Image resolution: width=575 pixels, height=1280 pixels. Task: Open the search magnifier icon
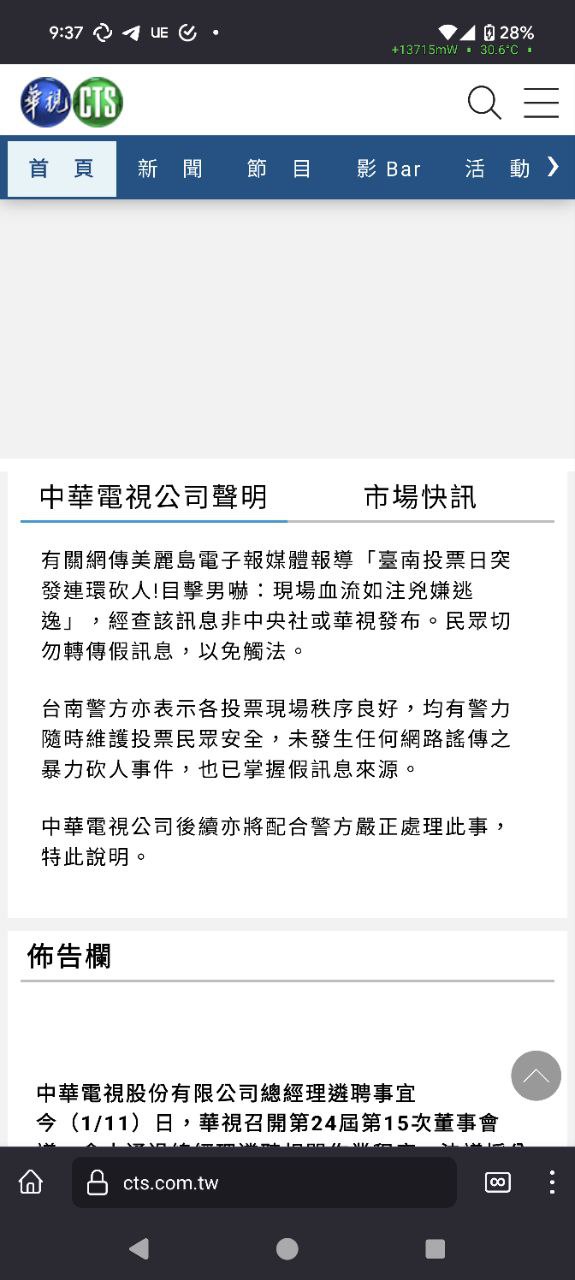[484, 102]
